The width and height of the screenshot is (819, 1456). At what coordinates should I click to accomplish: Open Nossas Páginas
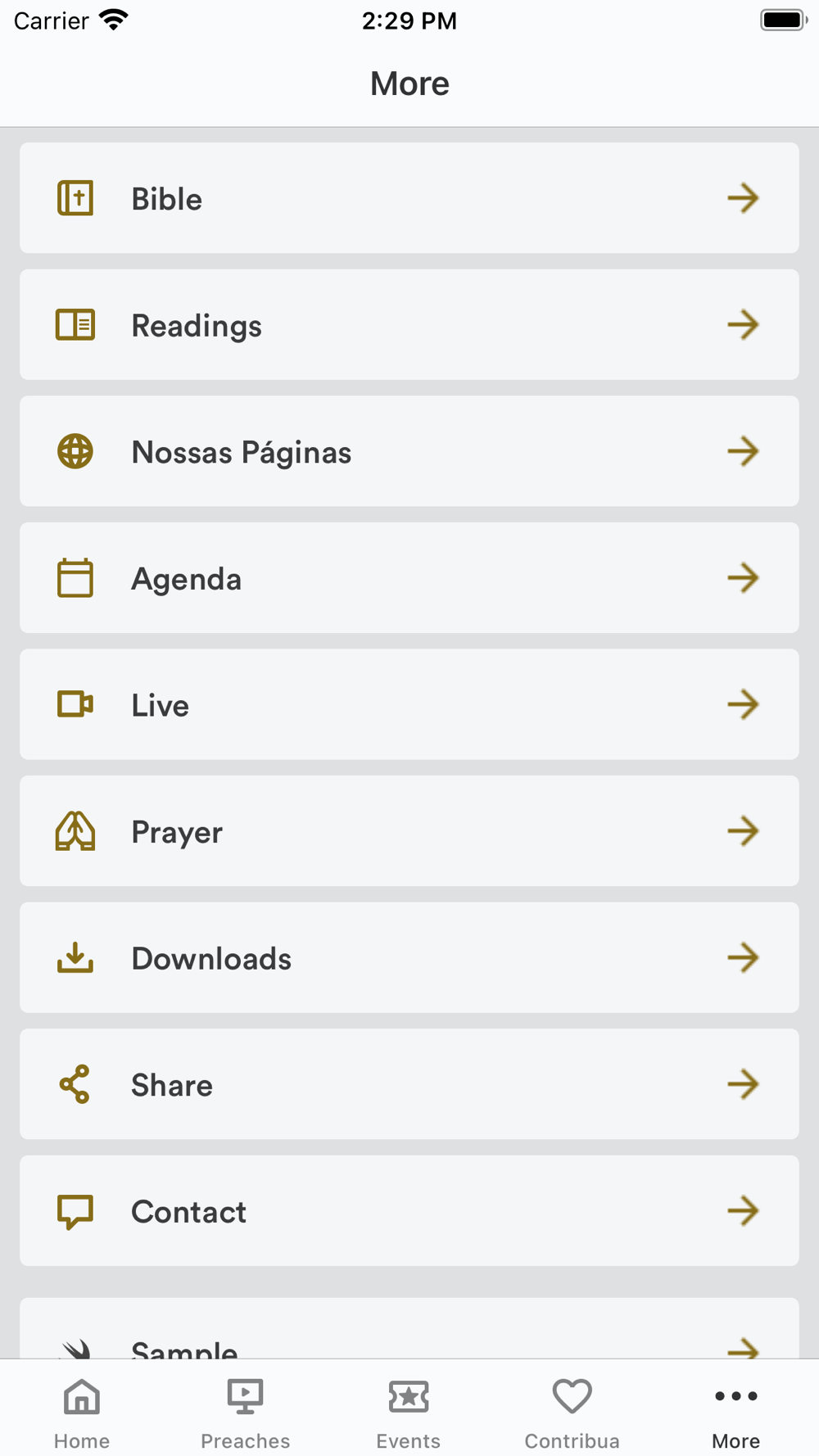point(409,451)
